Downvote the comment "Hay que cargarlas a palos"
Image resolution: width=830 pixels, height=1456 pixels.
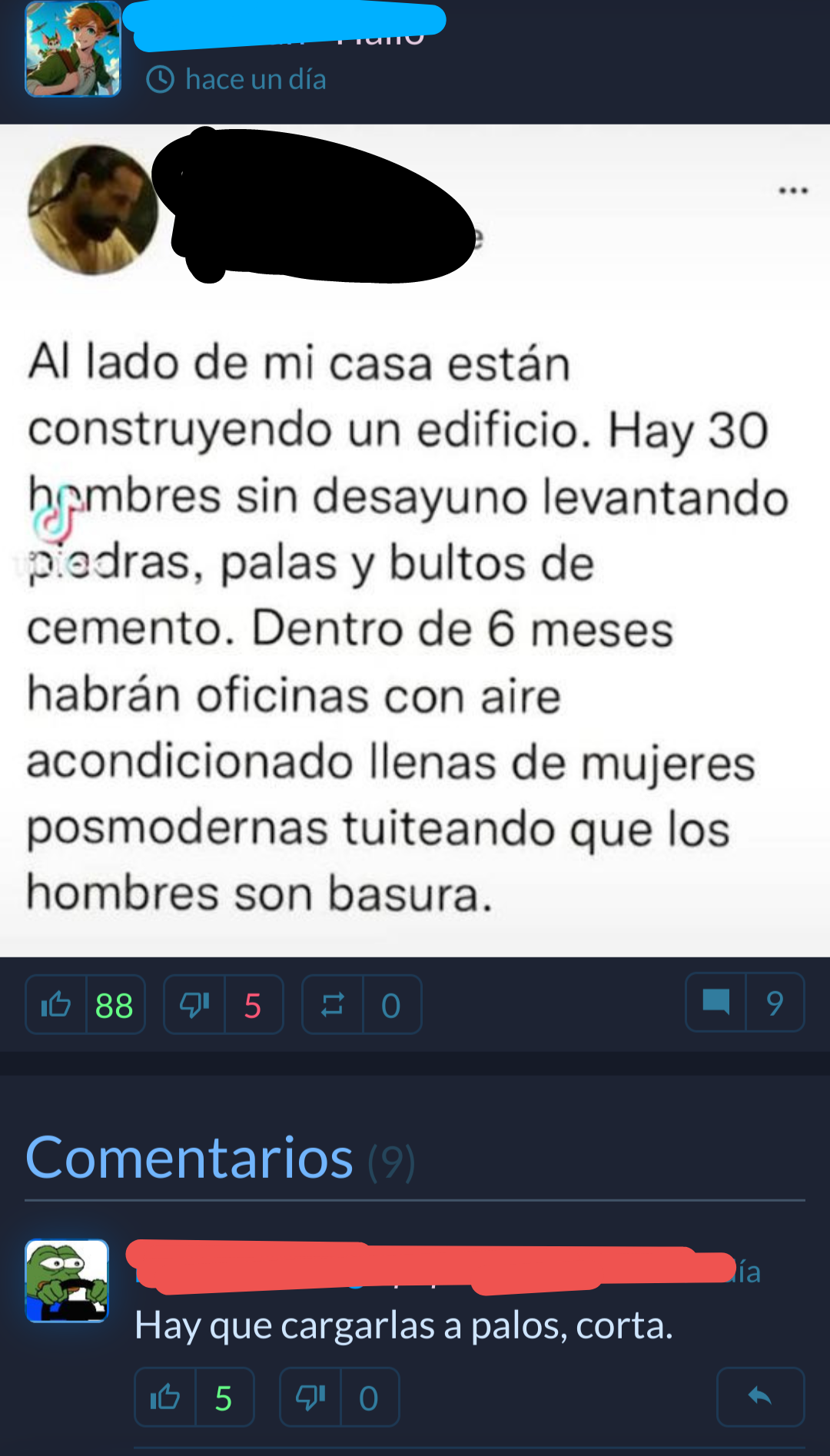click(x=310, y=1397)
